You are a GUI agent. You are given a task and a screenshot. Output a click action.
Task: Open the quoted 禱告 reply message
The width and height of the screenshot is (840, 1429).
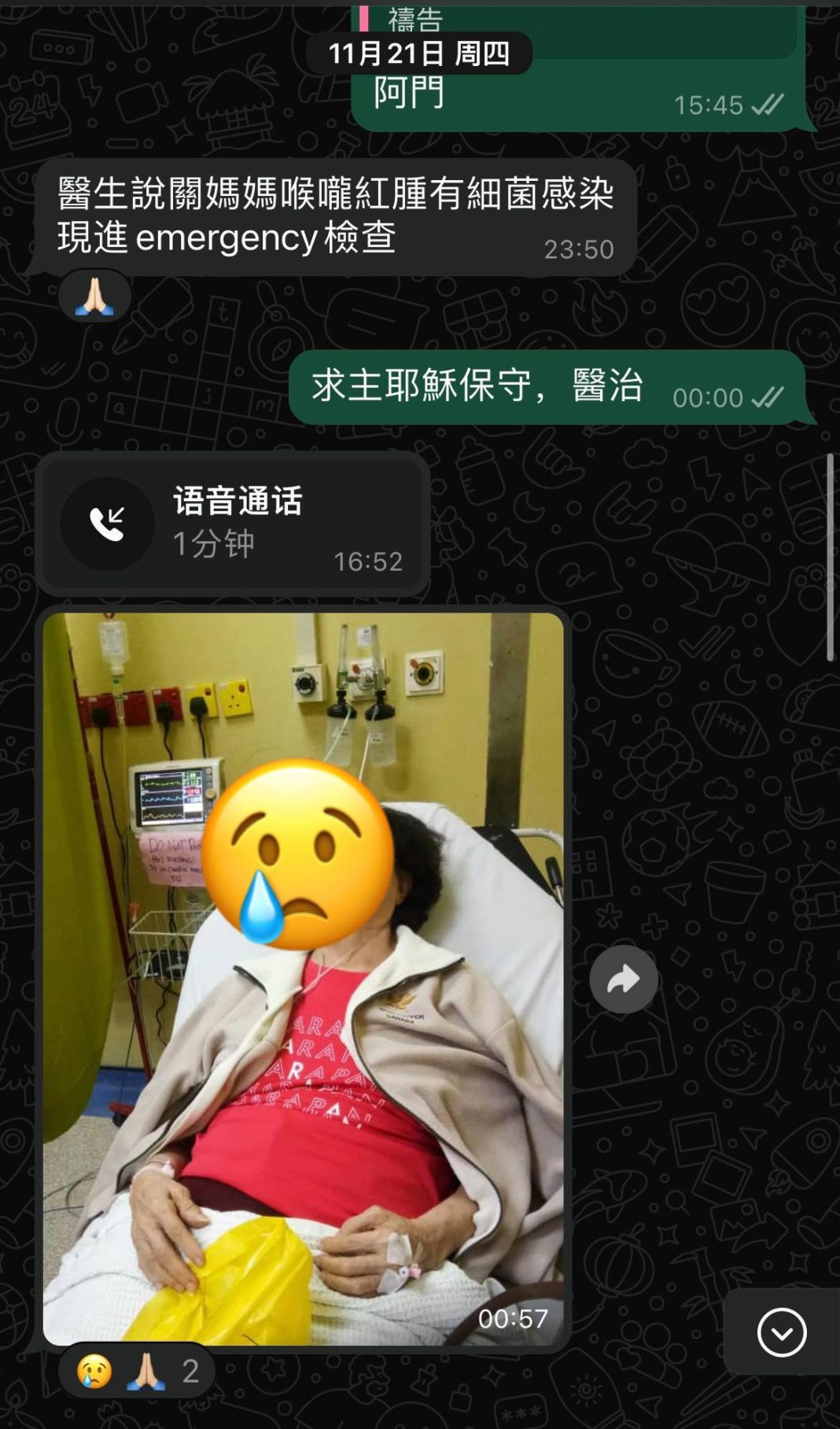point(578,28)
